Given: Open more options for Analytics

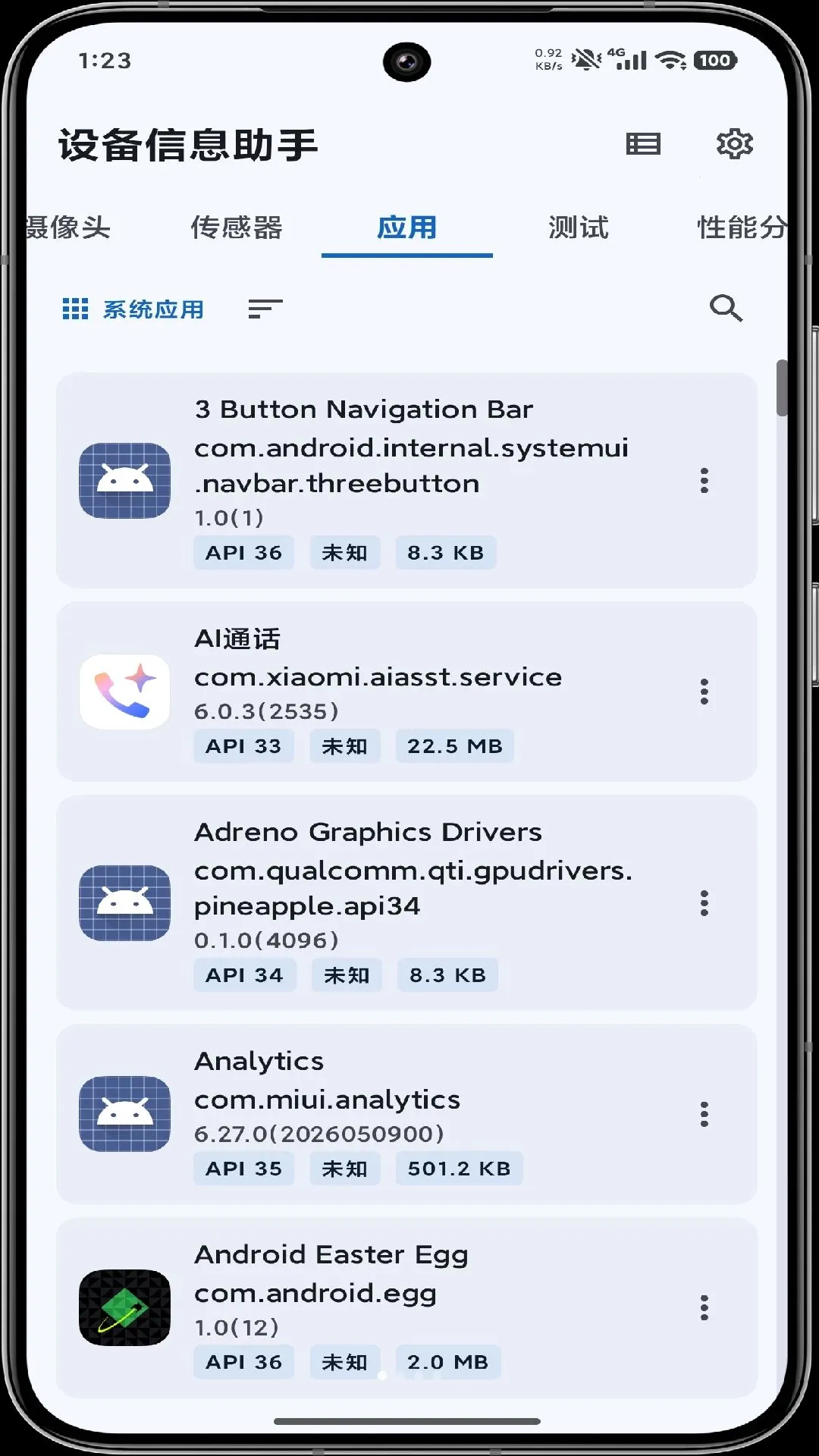Looking at the screenshot, I should (x=704, y=1114).
